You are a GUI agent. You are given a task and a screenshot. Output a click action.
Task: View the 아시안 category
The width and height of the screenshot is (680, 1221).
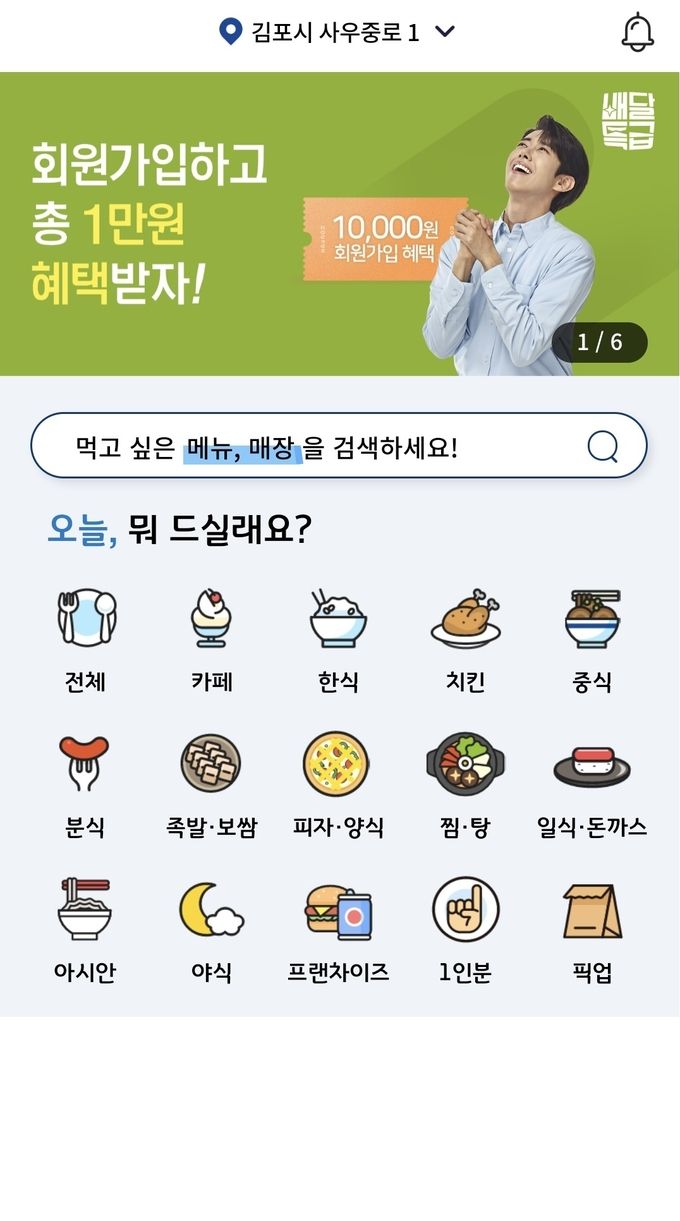[x=86, y=930]
